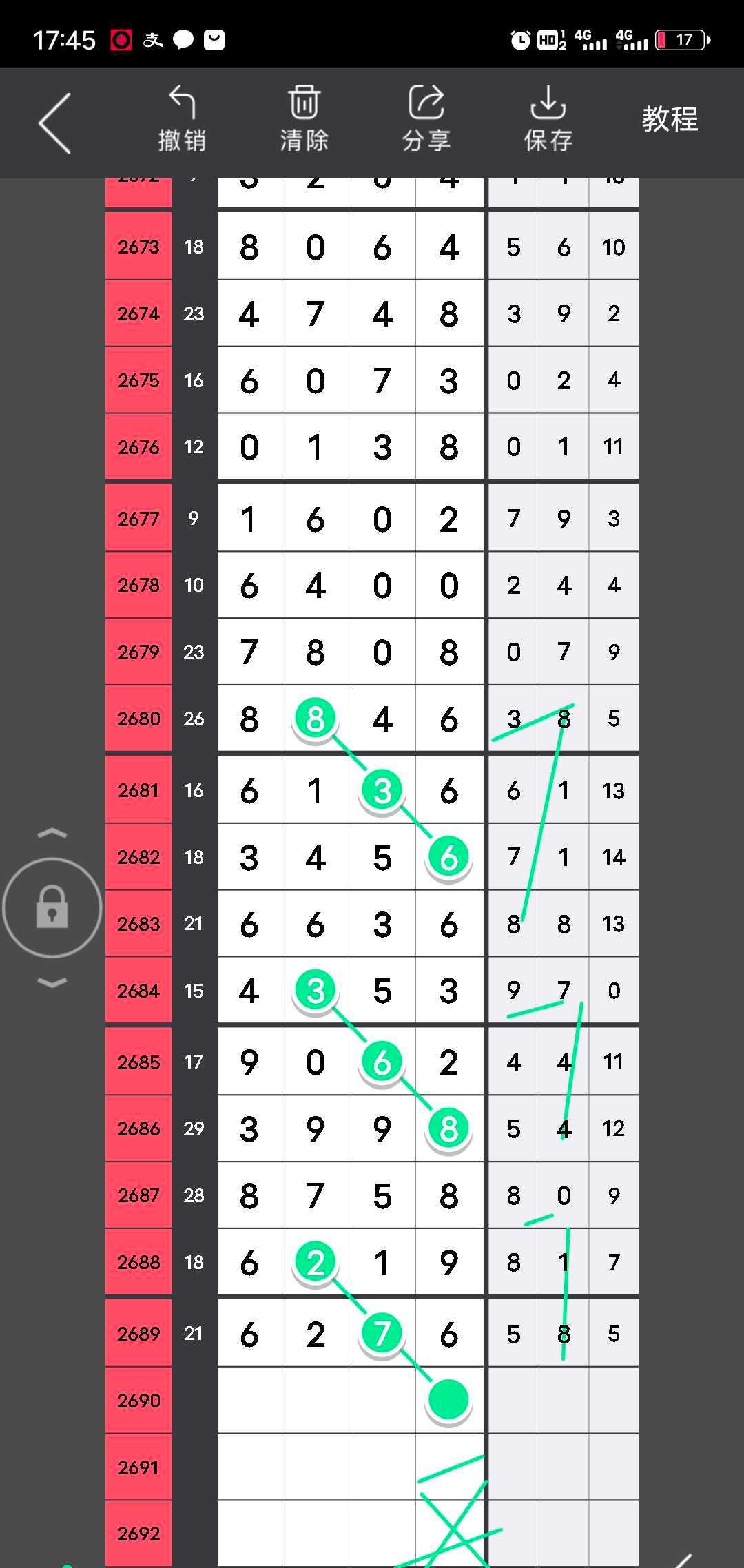
Task: Toggle the lock icon on the left
Action: [52, 907]
